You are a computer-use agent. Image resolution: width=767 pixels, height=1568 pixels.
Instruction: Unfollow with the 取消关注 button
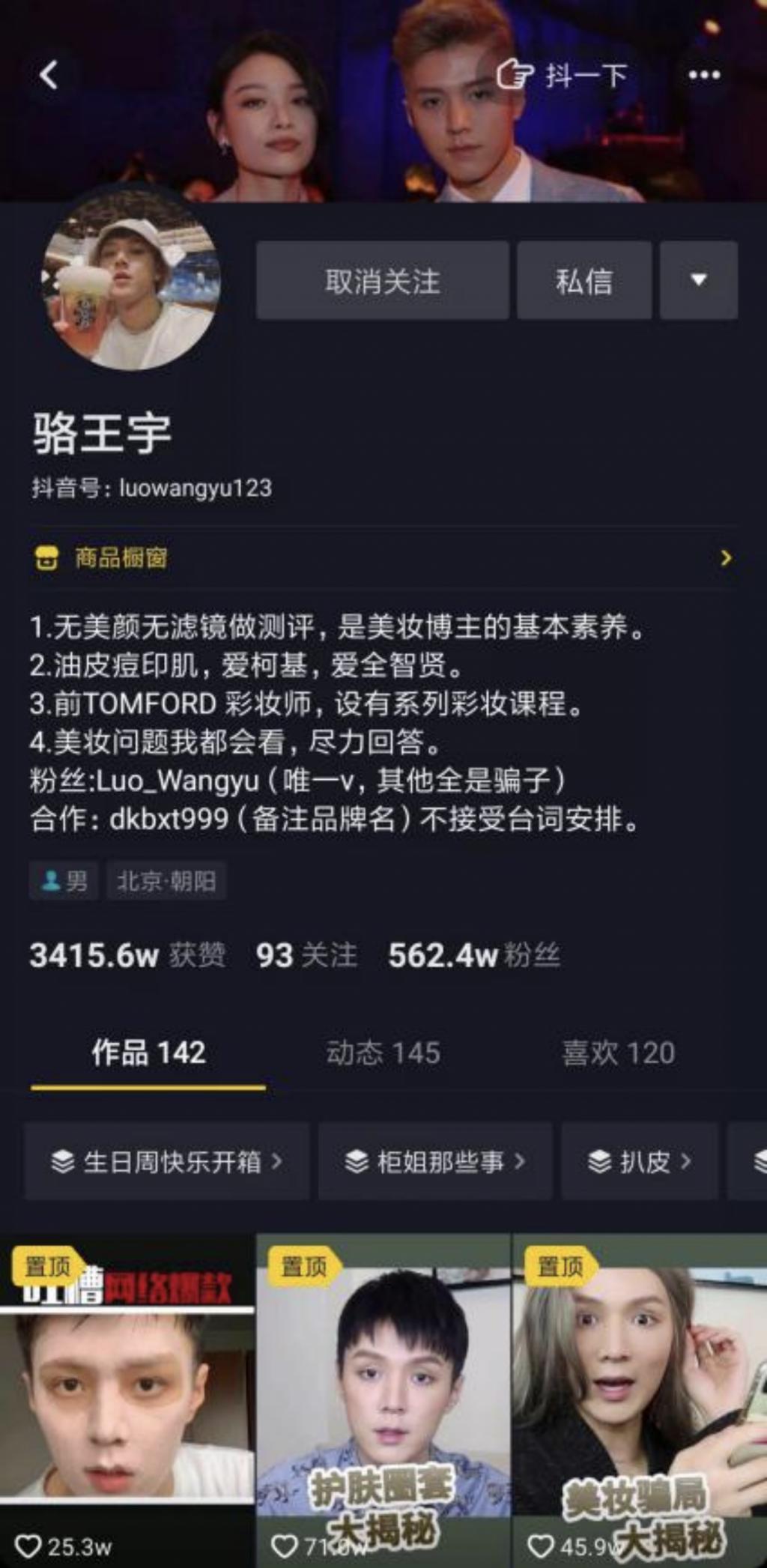pyautogui.click(x=382, y=281)
